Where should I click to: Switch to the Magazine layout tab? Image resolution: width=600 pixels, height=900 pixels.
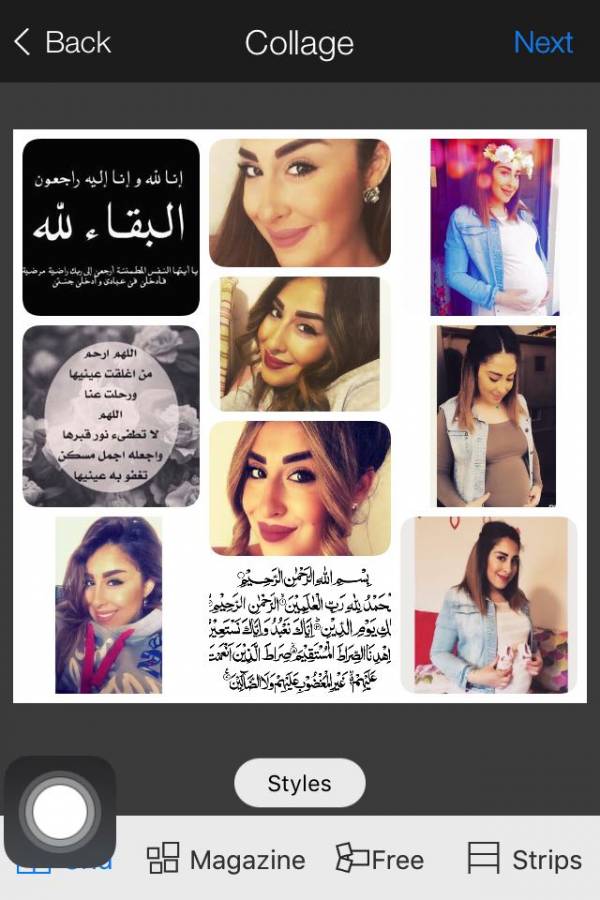[x=226, y=859]
